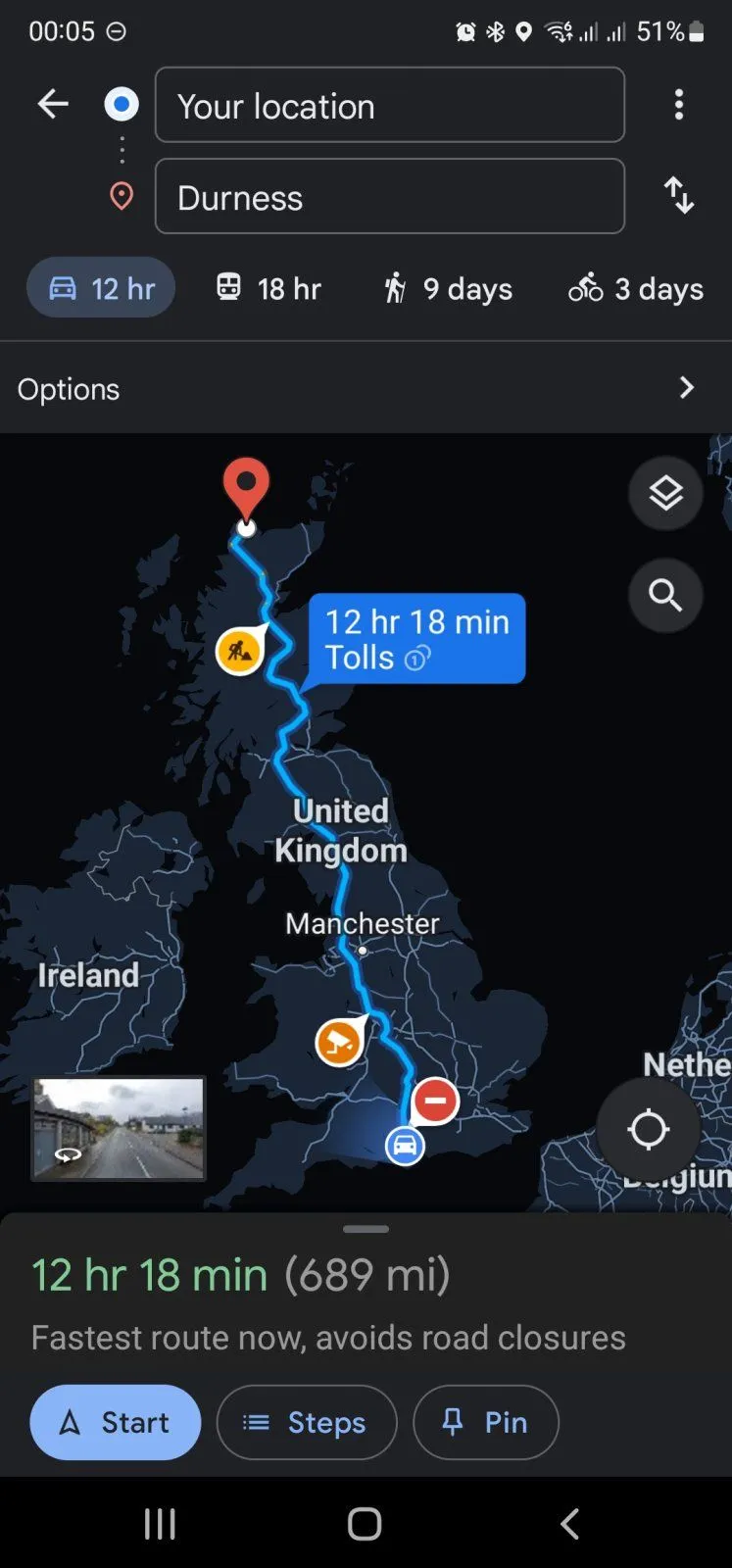Expand the route Options row
Screen dimensions: 732x1568
coord(366,388)
